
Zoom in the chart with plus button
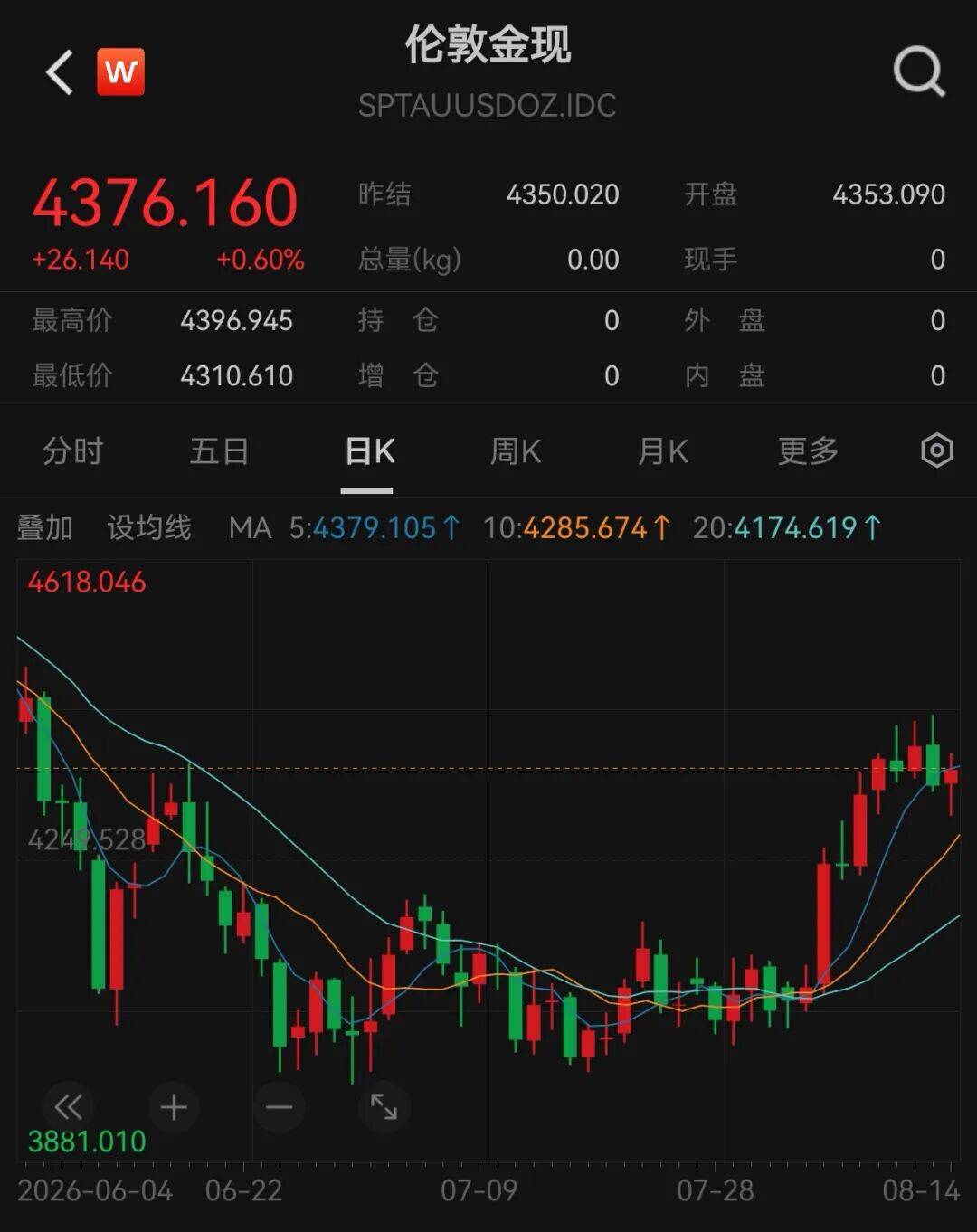click(174, 1106)
